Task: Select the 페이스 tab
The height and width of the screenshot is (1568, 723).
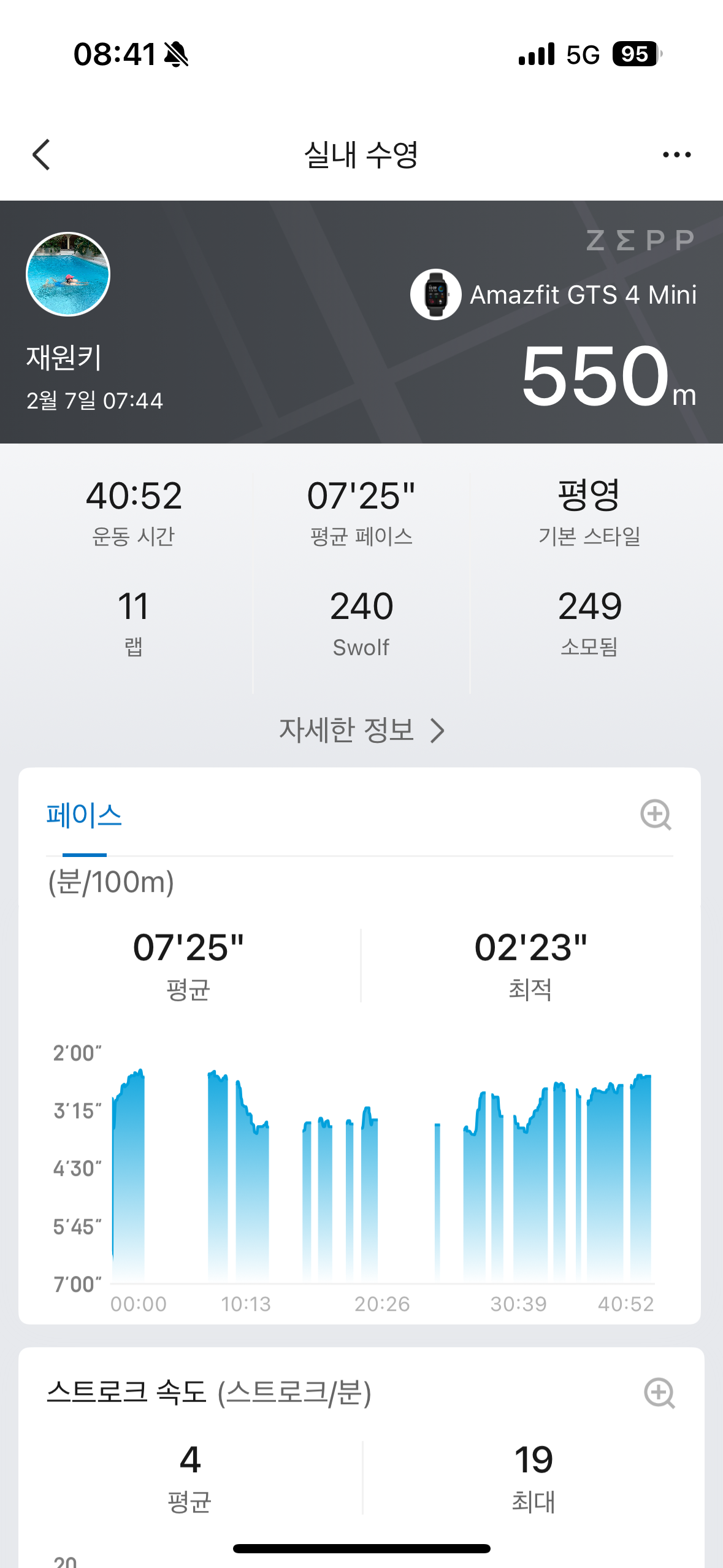Action: (x=84, y=816)
